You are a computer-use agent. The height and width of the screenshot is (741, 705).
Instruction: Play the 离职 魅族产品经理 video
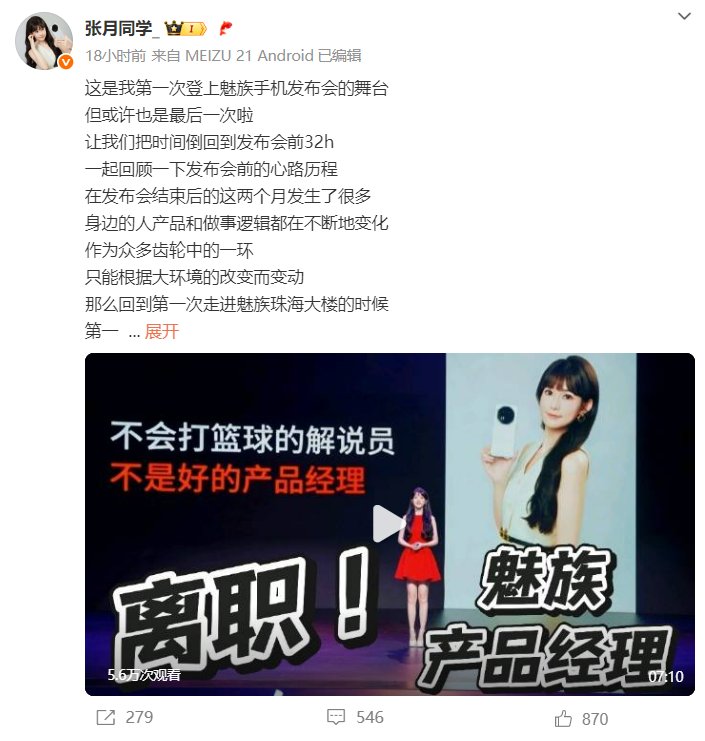click(x=389, y=523)
